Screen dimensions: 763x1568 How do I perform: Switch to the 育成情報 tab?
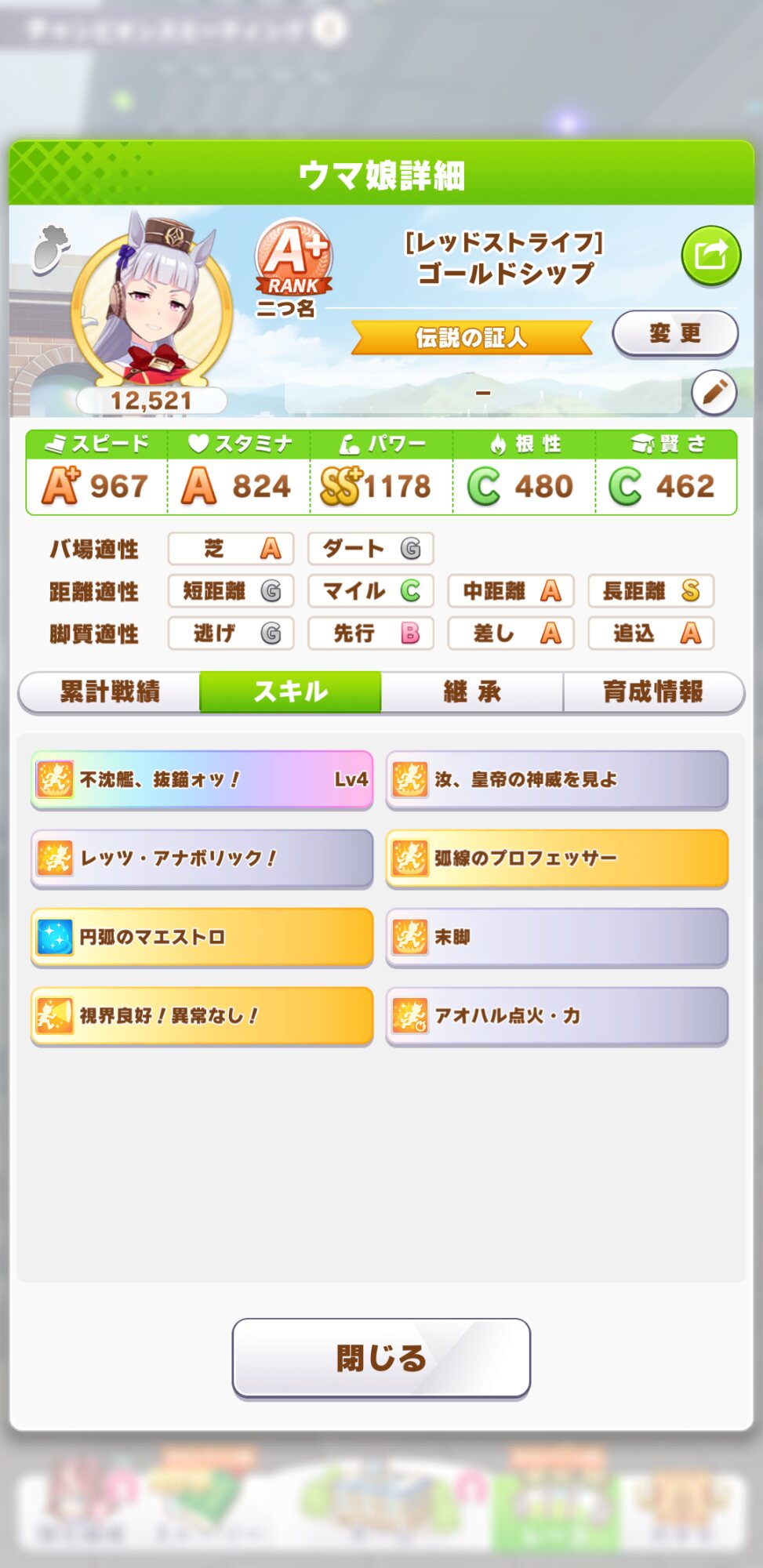[652, 691]
